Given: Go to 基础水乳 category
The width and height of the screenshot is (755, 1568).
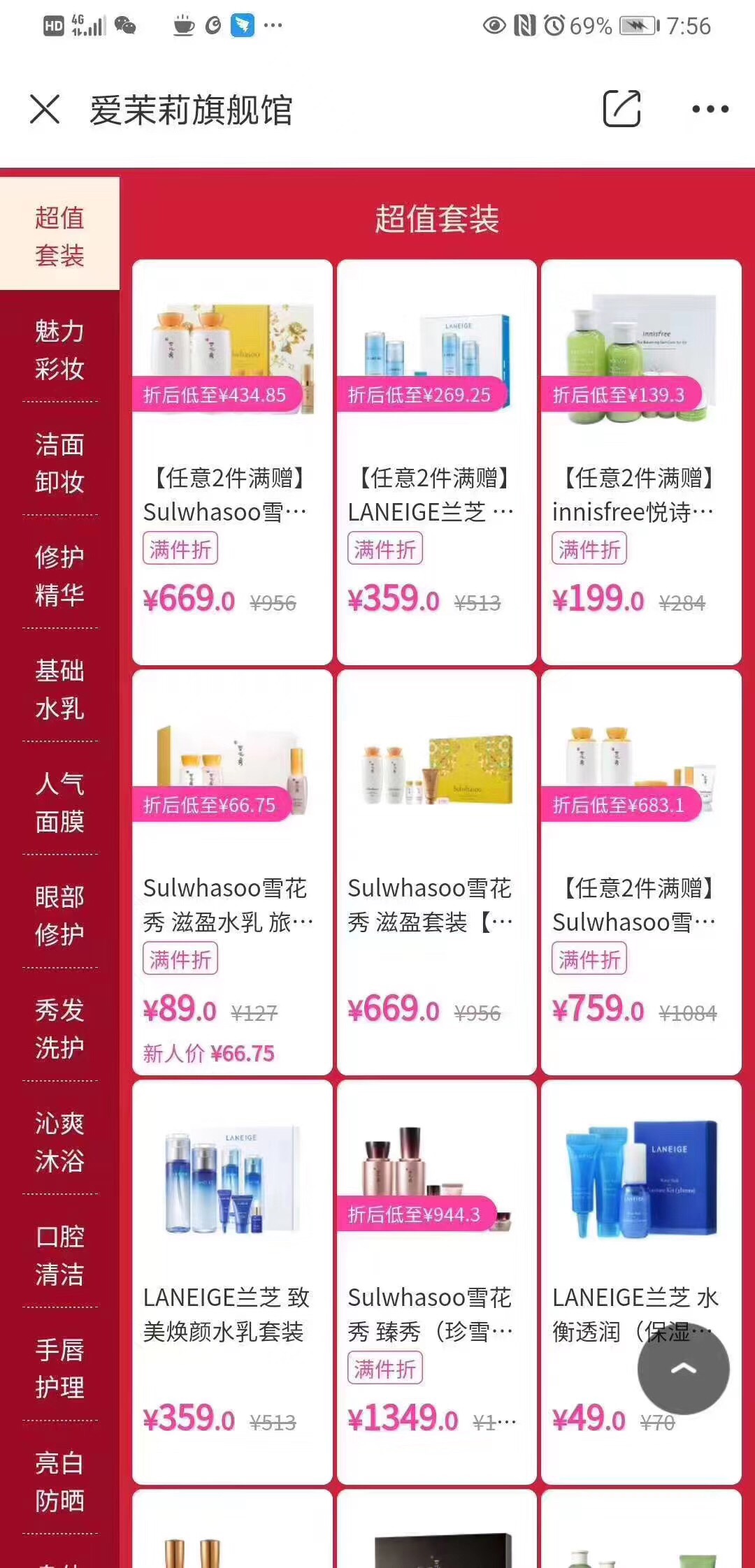Looking at the screenshot, I should [x=60, y=689].
